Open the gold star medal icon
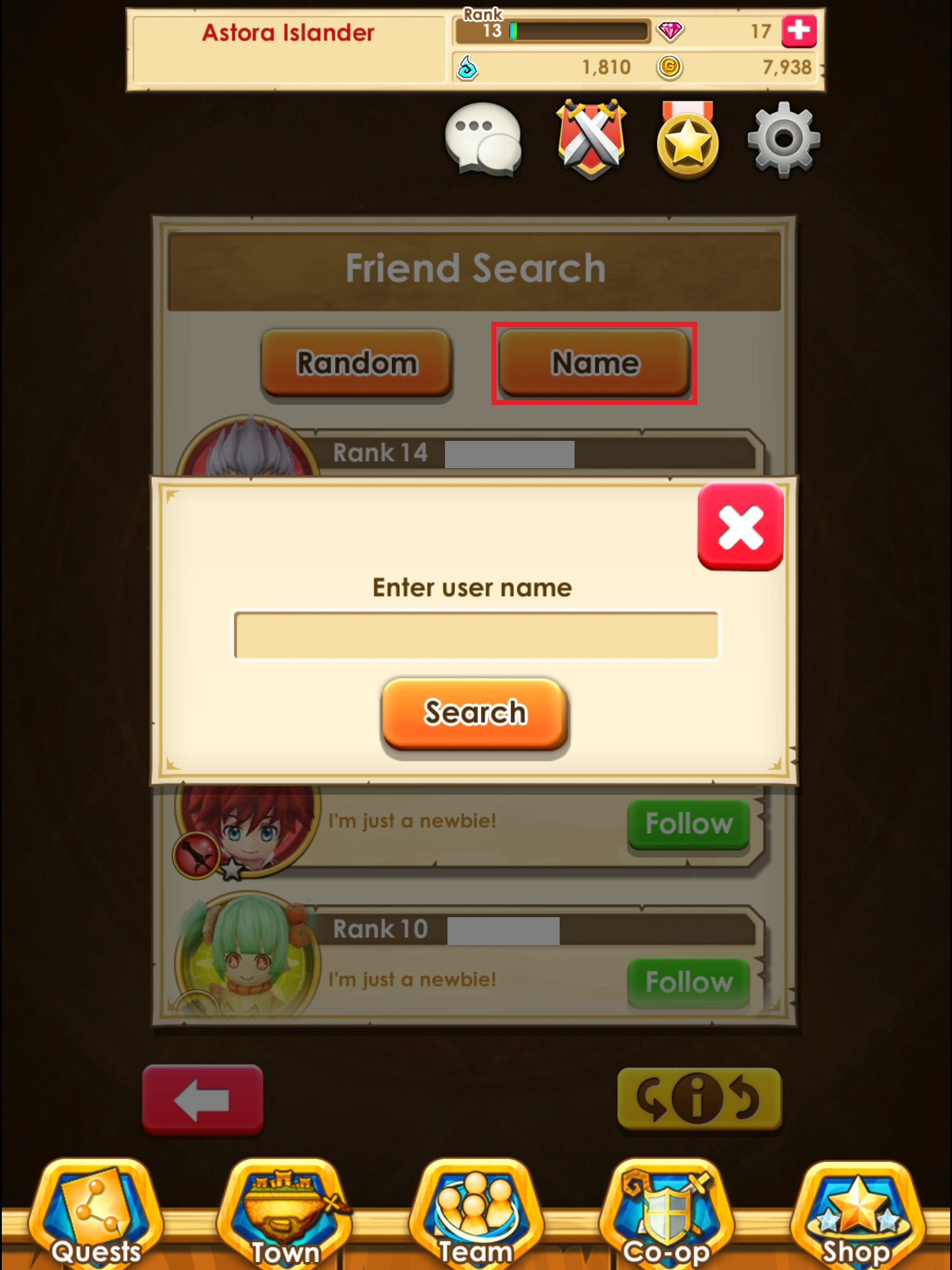The image size is (952, 1270). (687, 141)
